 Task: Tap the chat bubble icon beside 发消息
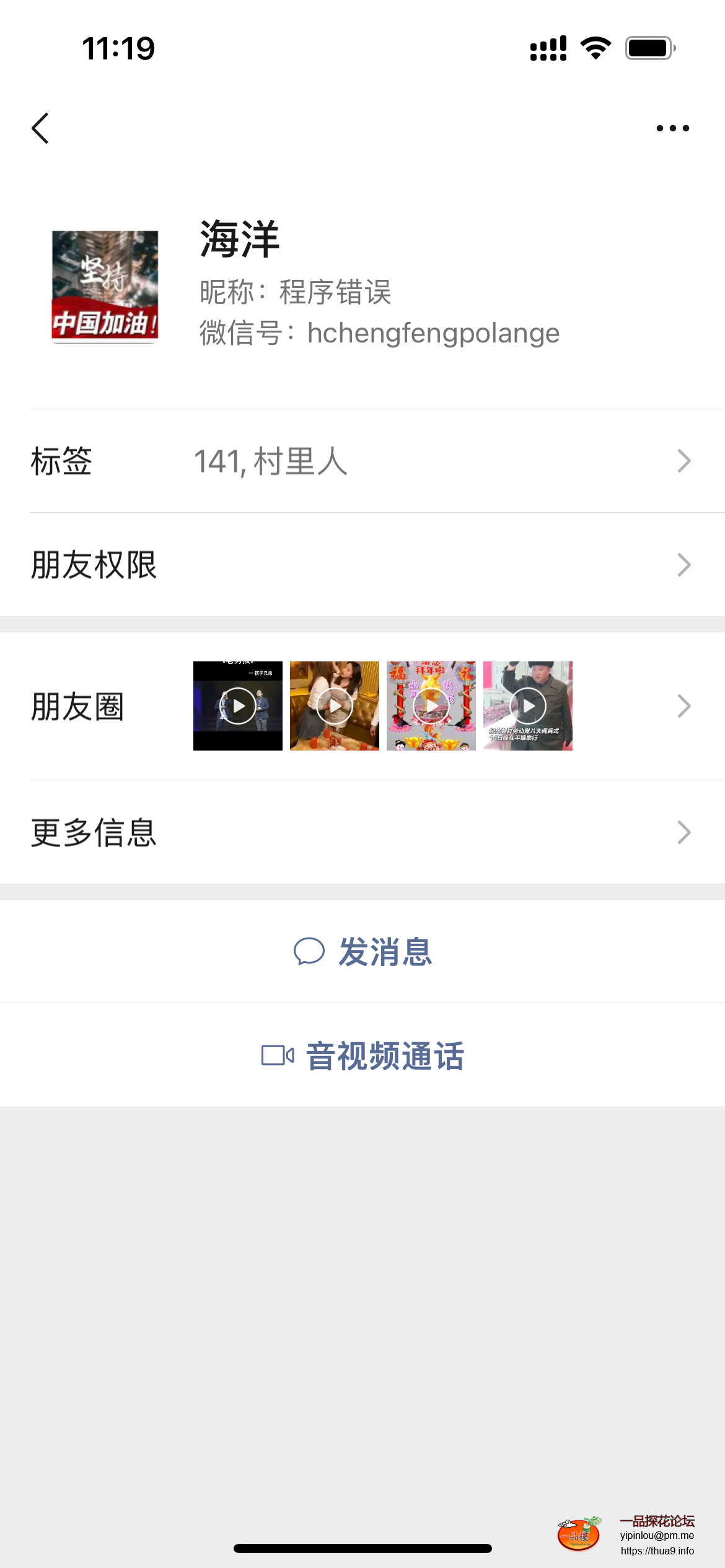pyautogui.click(x=311, y=952)
